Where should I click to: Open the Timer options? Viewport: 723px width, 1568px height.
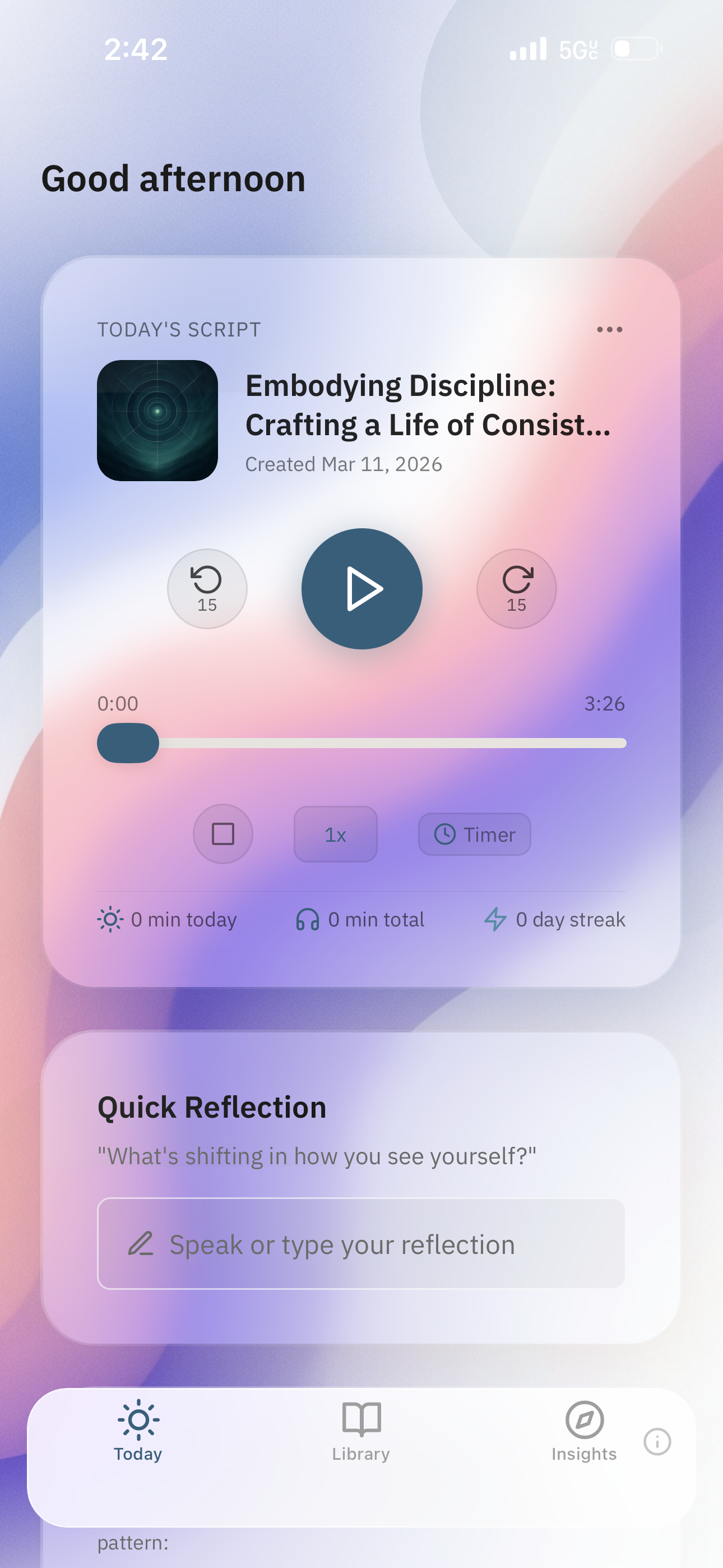[474, 834]
